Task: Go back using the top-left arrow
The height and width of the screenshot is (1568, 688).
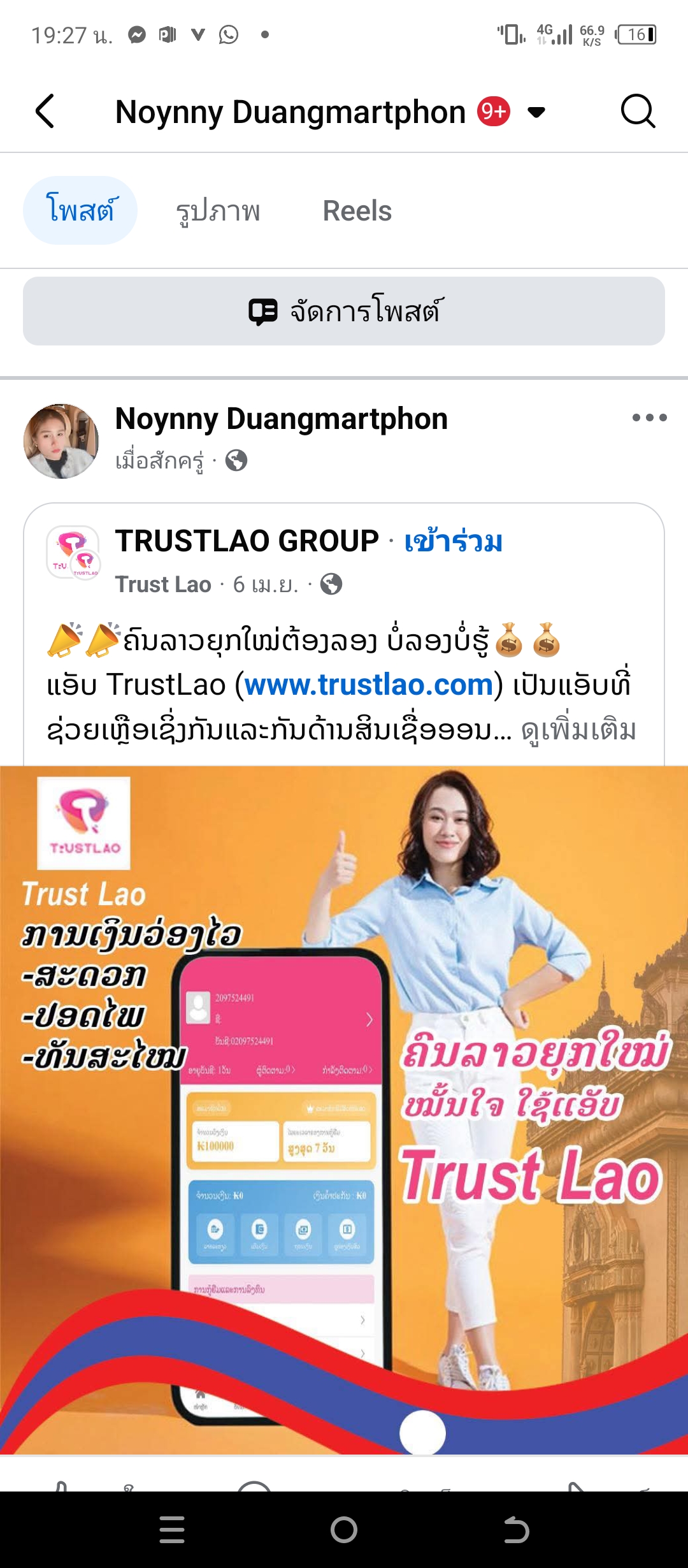Action: (x=45, y=112)
